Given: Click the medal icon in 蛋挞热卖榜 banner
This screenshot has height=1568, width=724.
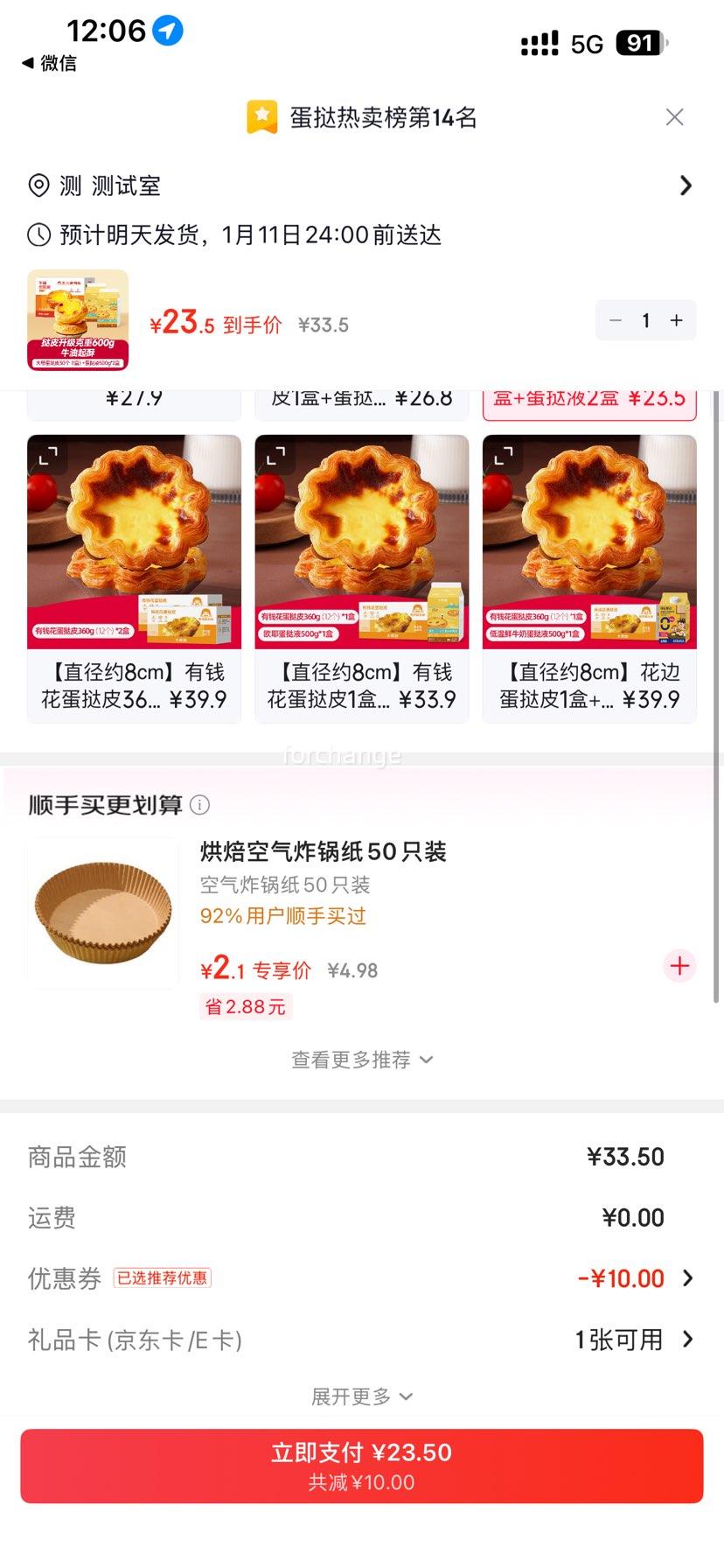Looking at the screenshot, I should [261, 115].
